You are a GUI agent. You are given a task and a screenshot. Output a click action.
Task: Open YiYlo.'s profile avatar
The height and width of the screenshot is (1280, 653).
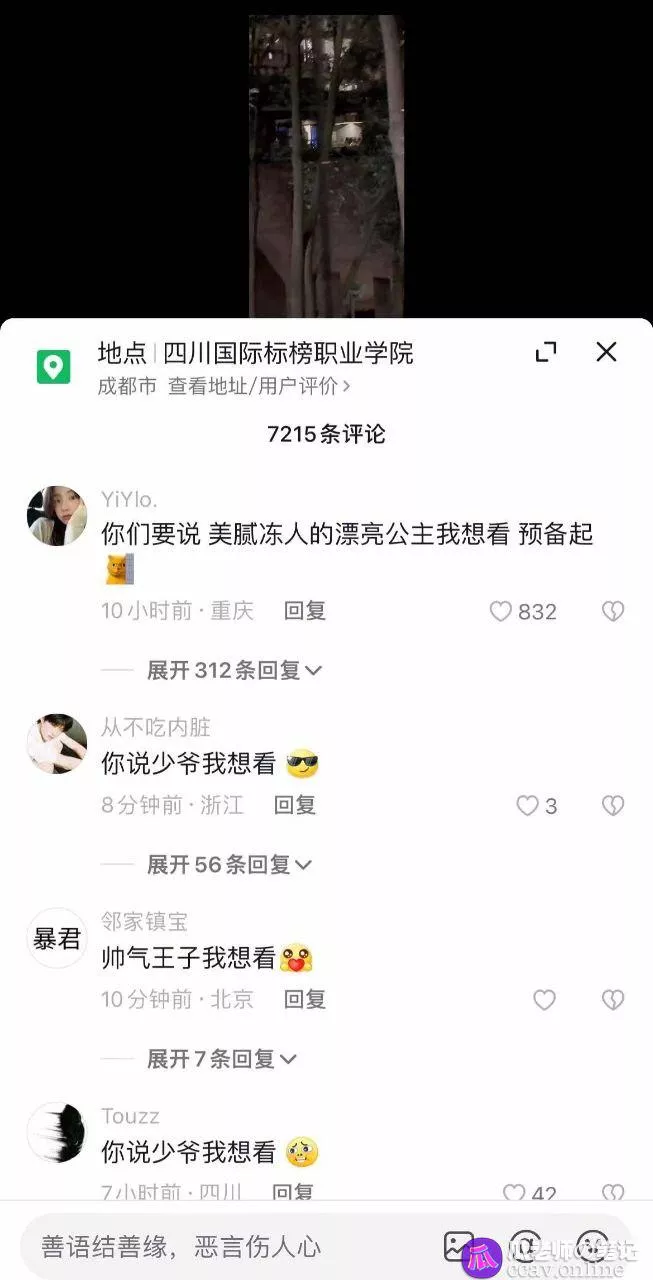[56, 516]
